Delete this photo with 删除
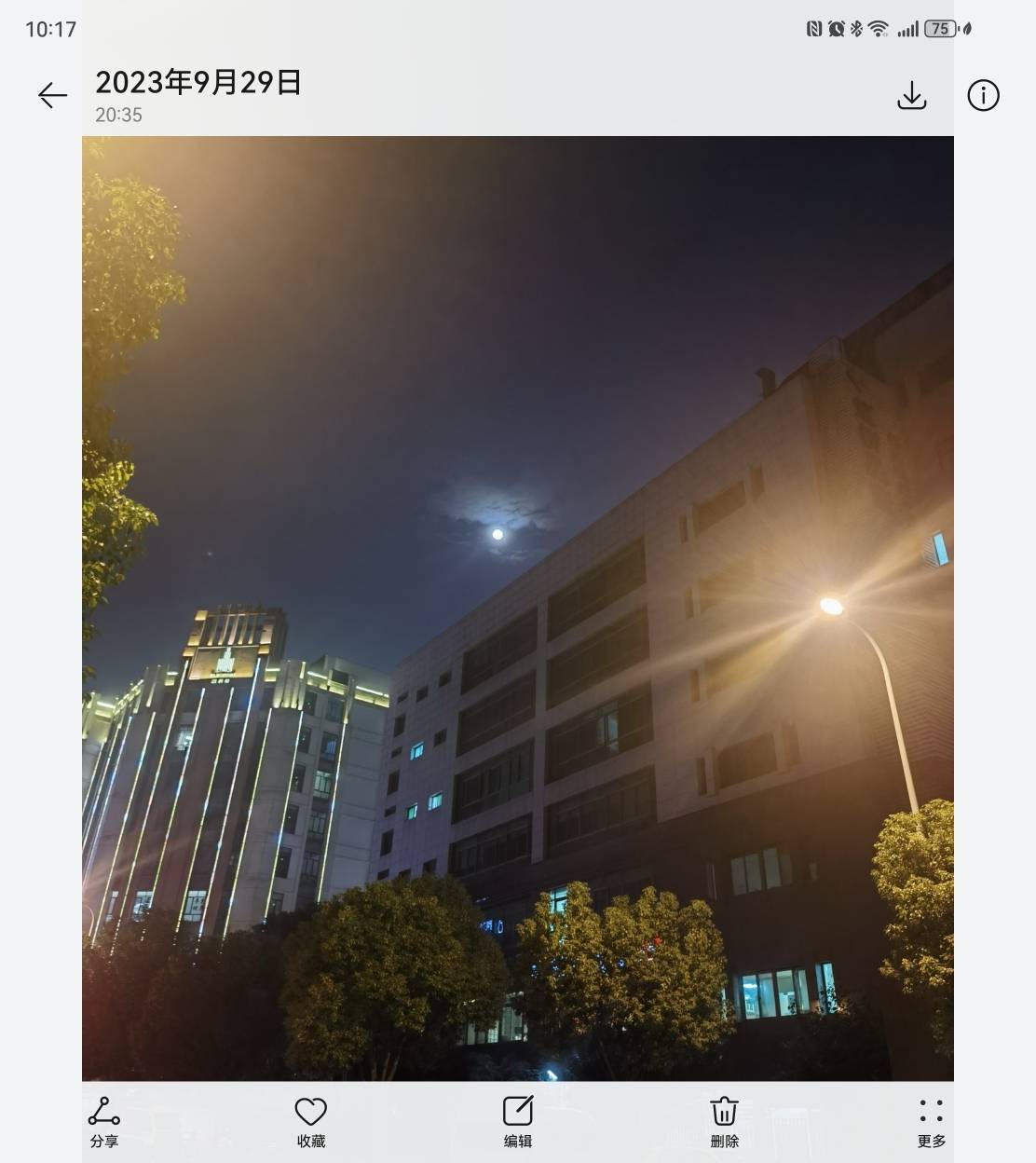This screenshot has height=1163, width=1036. coord(725,1123)
